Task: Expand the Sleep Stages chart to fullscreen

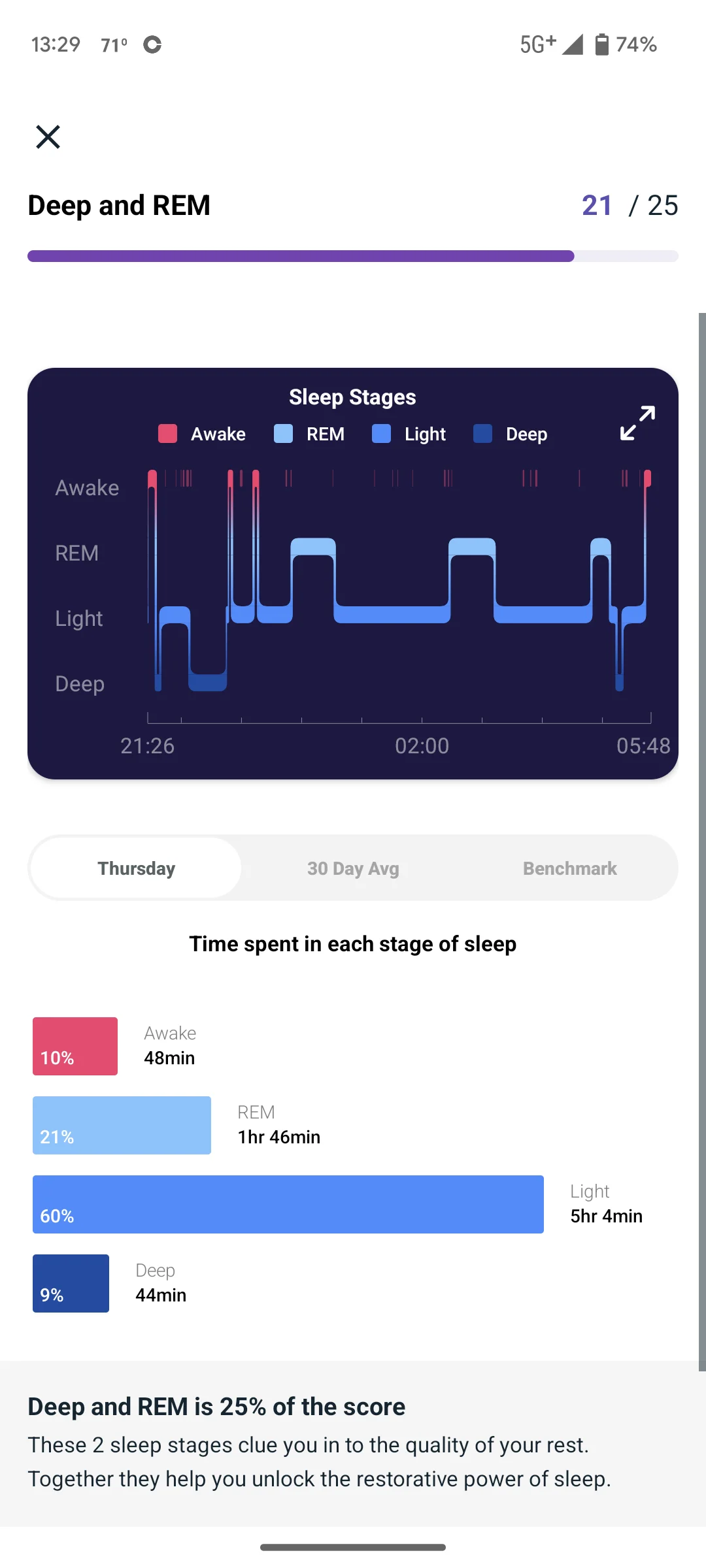Action: point(637,423)
